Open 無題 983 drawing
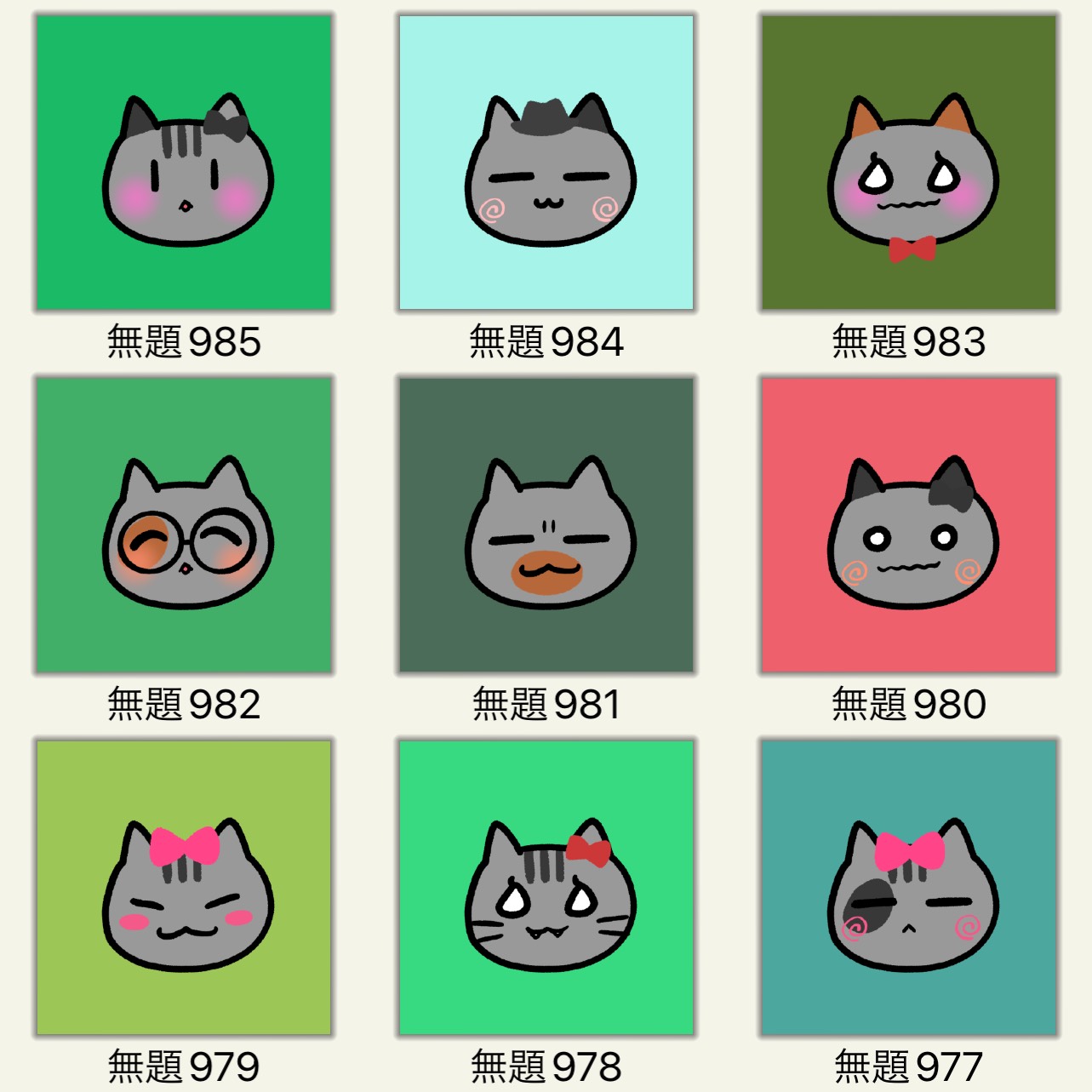Image resolution: width=1092 pixels, height=1092 pixels. coord(909,163)
